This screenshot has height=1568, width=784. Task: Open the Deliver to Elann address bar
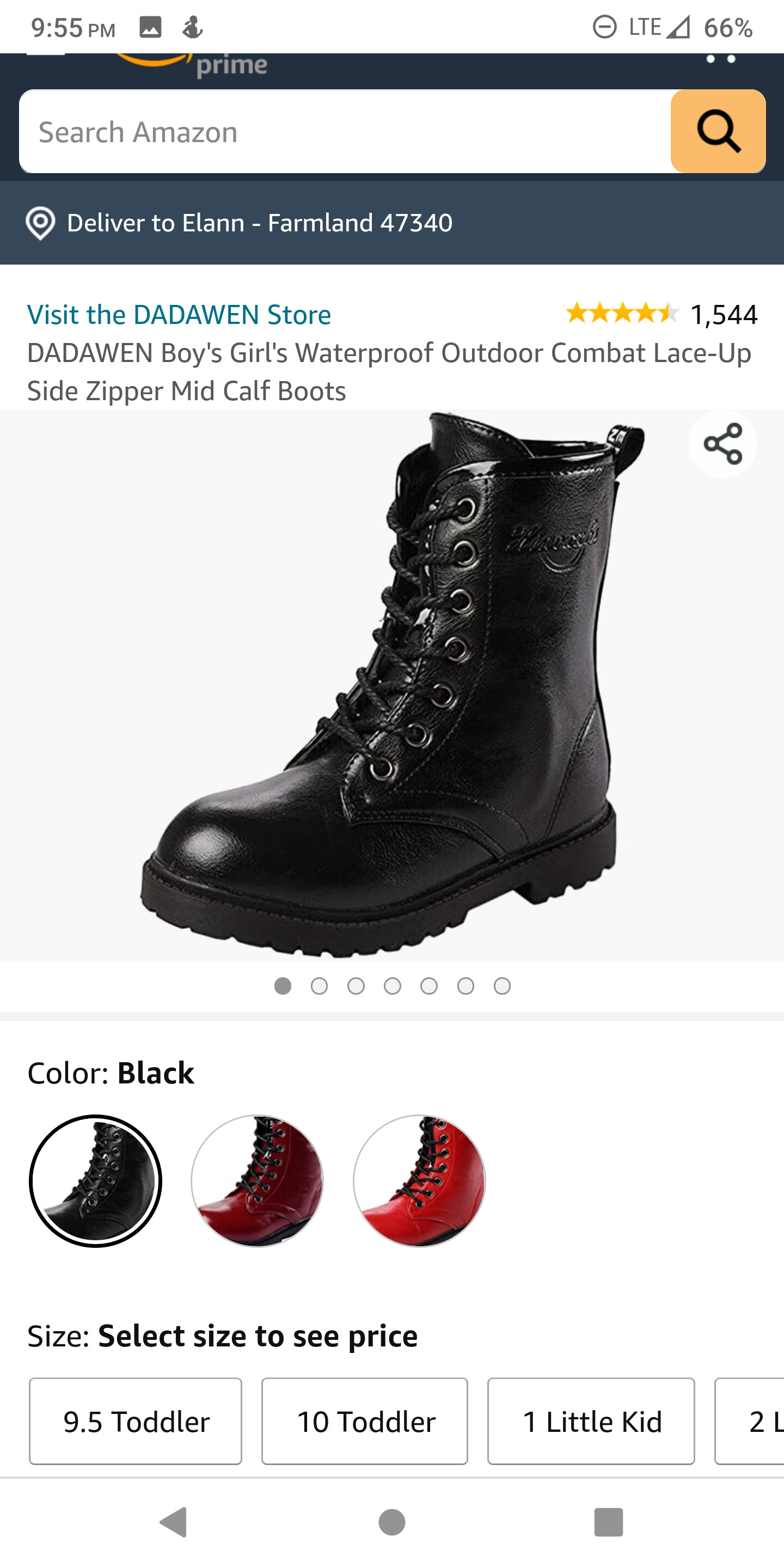point(259,223)
